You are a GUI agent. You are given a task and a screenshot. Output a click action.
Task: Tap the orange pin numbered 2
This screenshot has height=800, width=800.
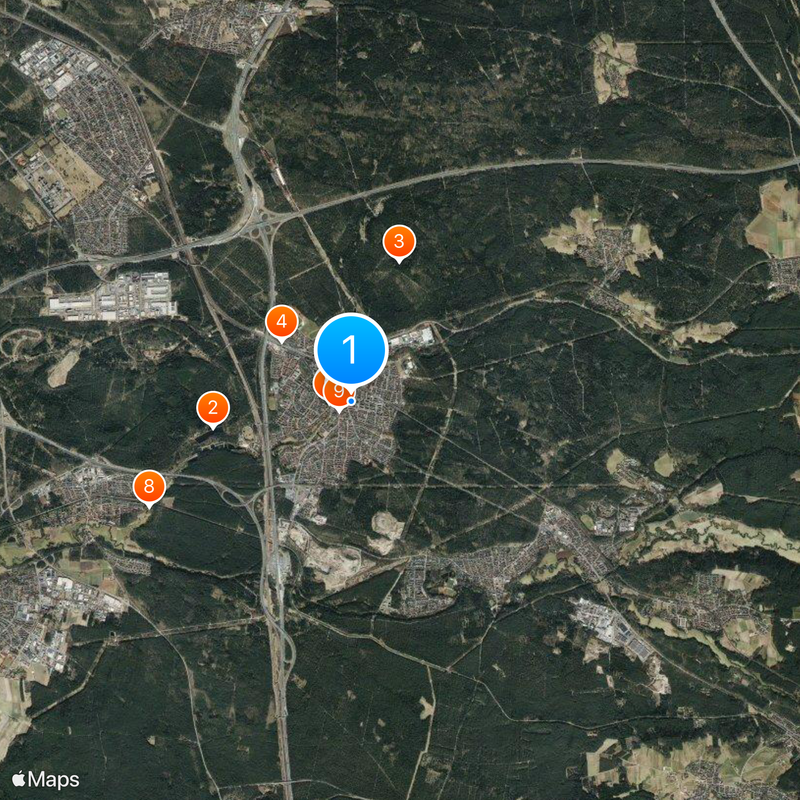click(212, 408)
